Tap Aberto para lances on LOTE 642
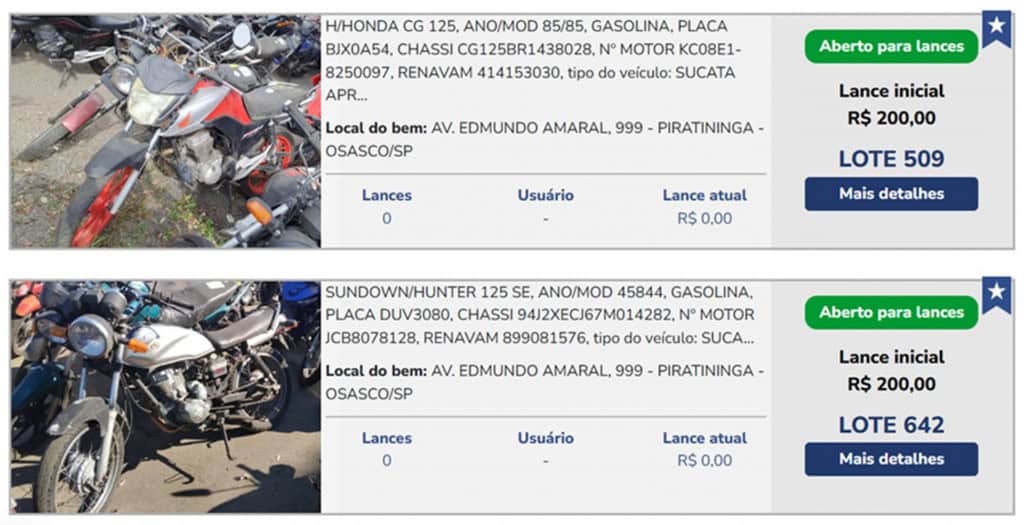 point(891,312)
